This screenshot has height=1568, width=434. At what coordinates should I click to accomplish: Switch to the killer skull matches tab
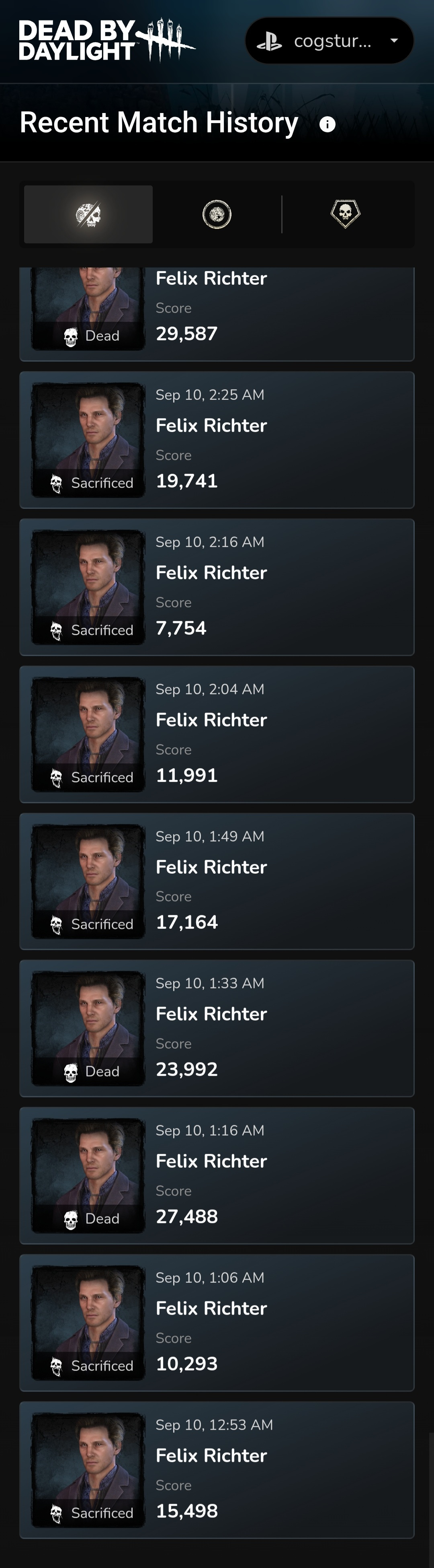point(345,215)
